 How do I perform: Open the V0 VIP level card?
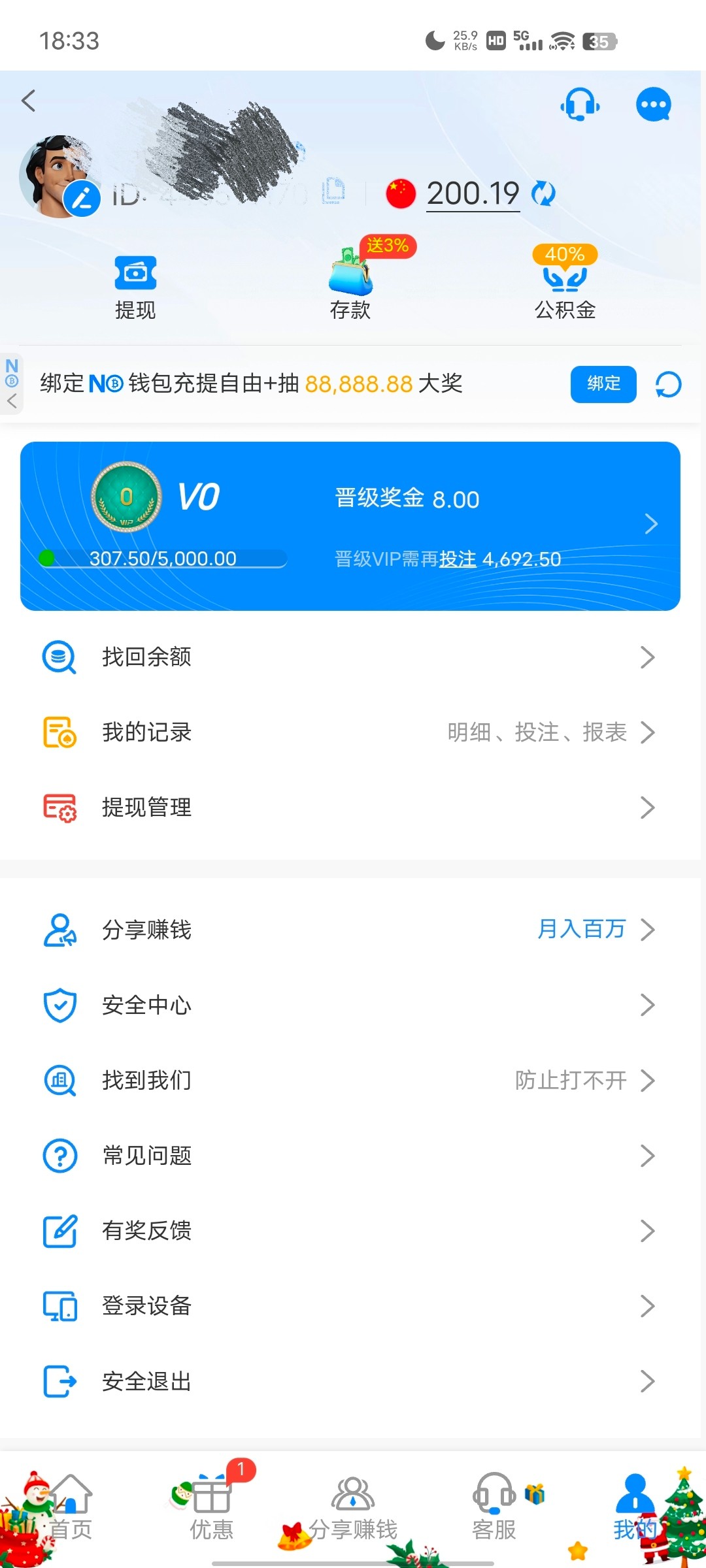pyautogui.click(x=350, y=526)
